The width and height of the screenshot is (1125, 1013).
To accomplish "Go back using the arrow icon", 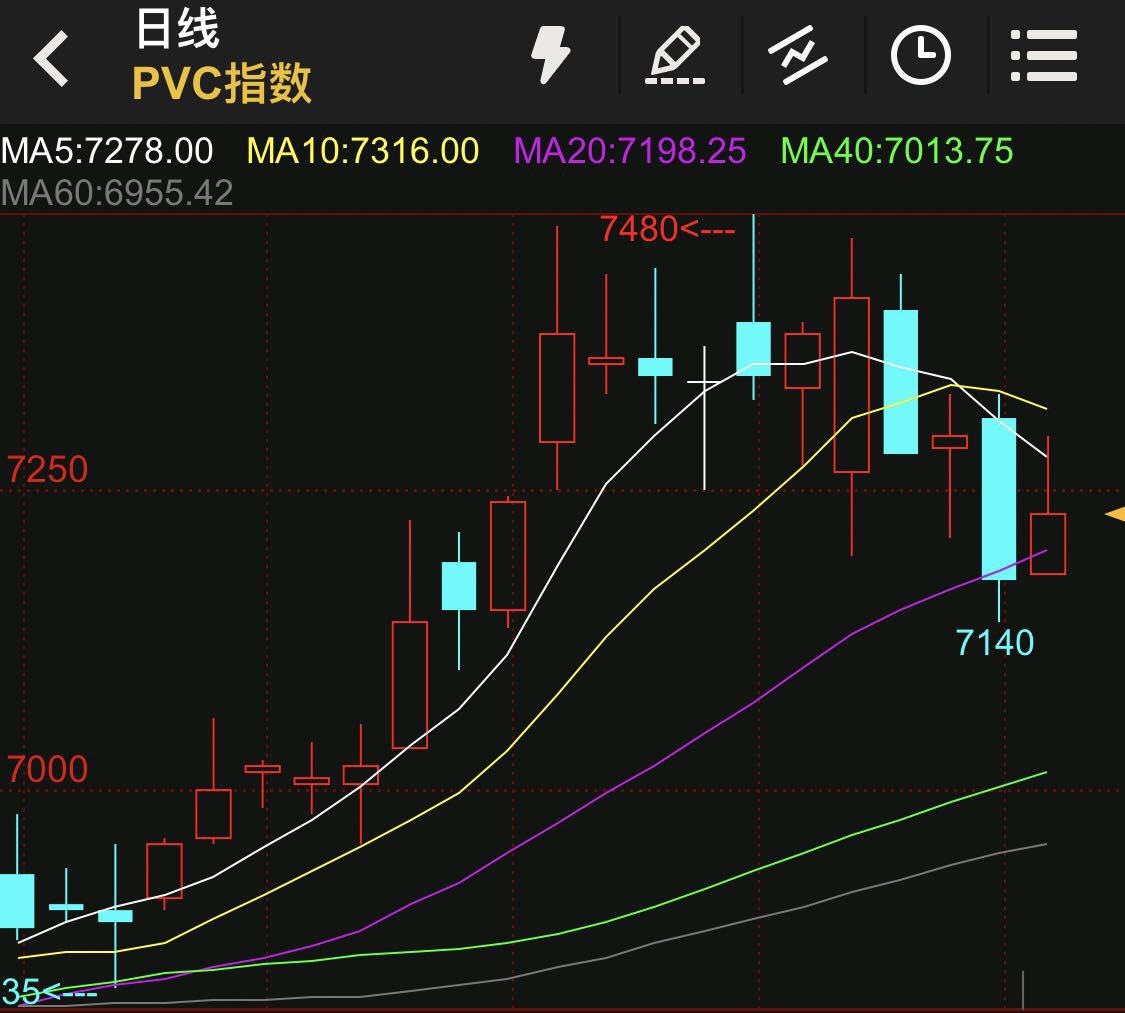I will tap(52, 57).
